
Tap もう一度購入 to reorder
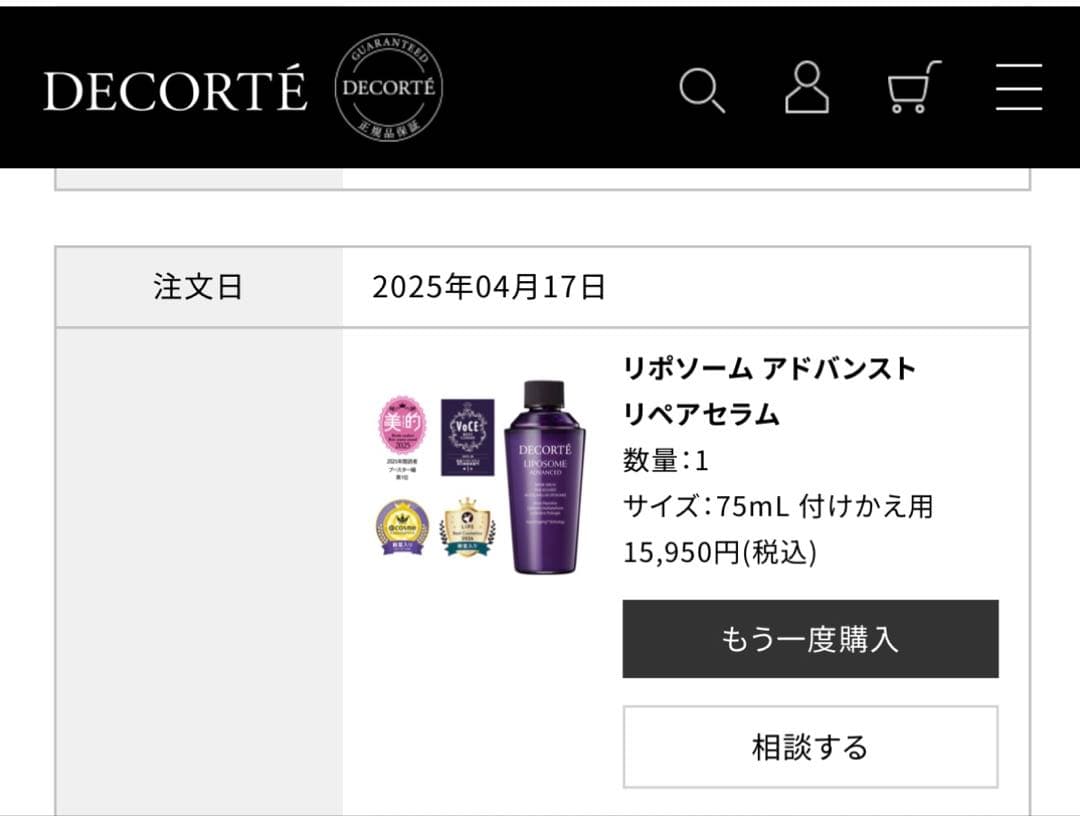pyautogui.click(x=810, y=639)
